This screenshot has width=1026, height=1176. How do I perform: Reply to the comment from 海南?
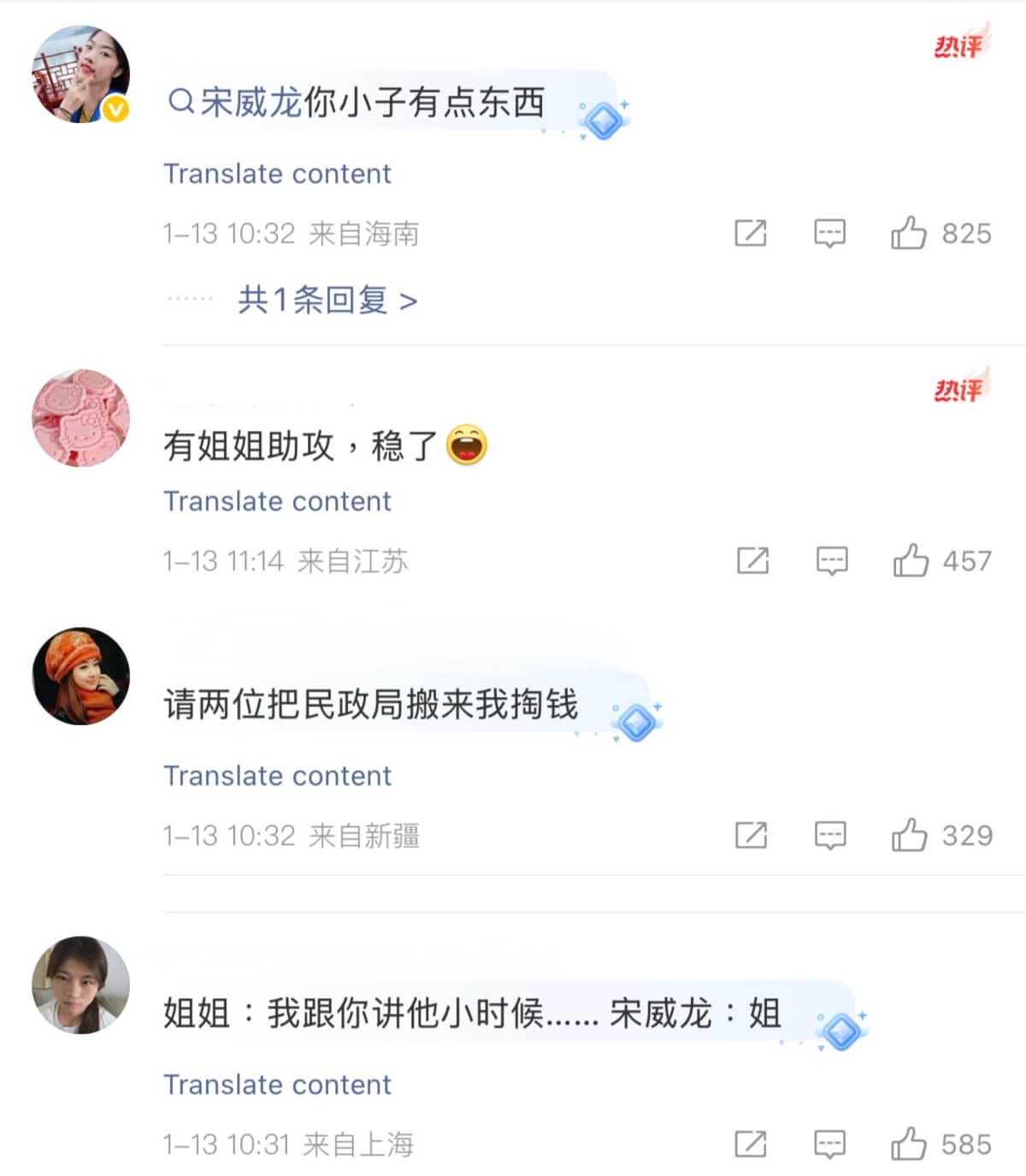coord(829,233)
